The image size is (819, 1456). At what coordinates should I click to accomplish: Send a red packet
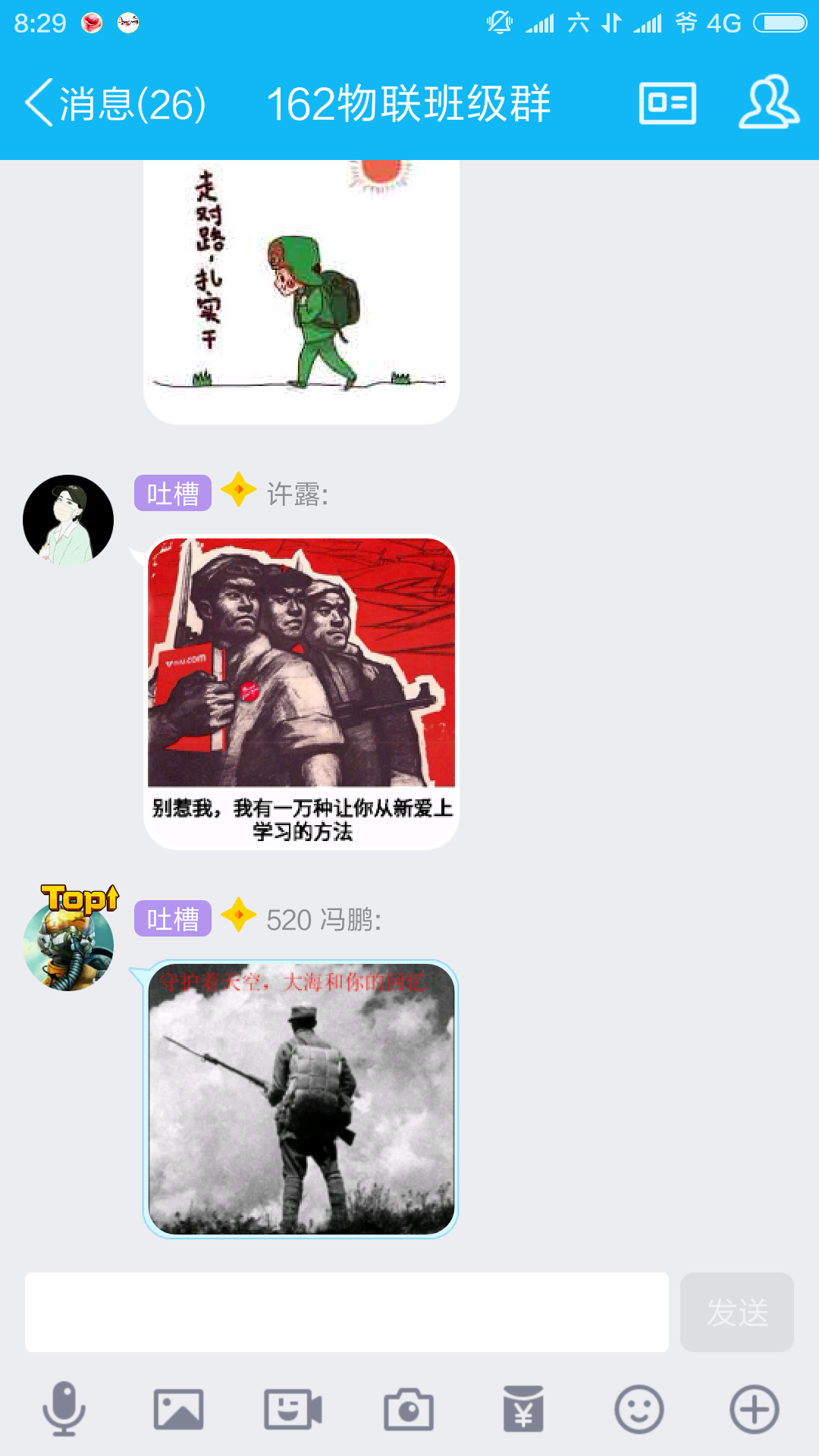tap(523, 1409)
